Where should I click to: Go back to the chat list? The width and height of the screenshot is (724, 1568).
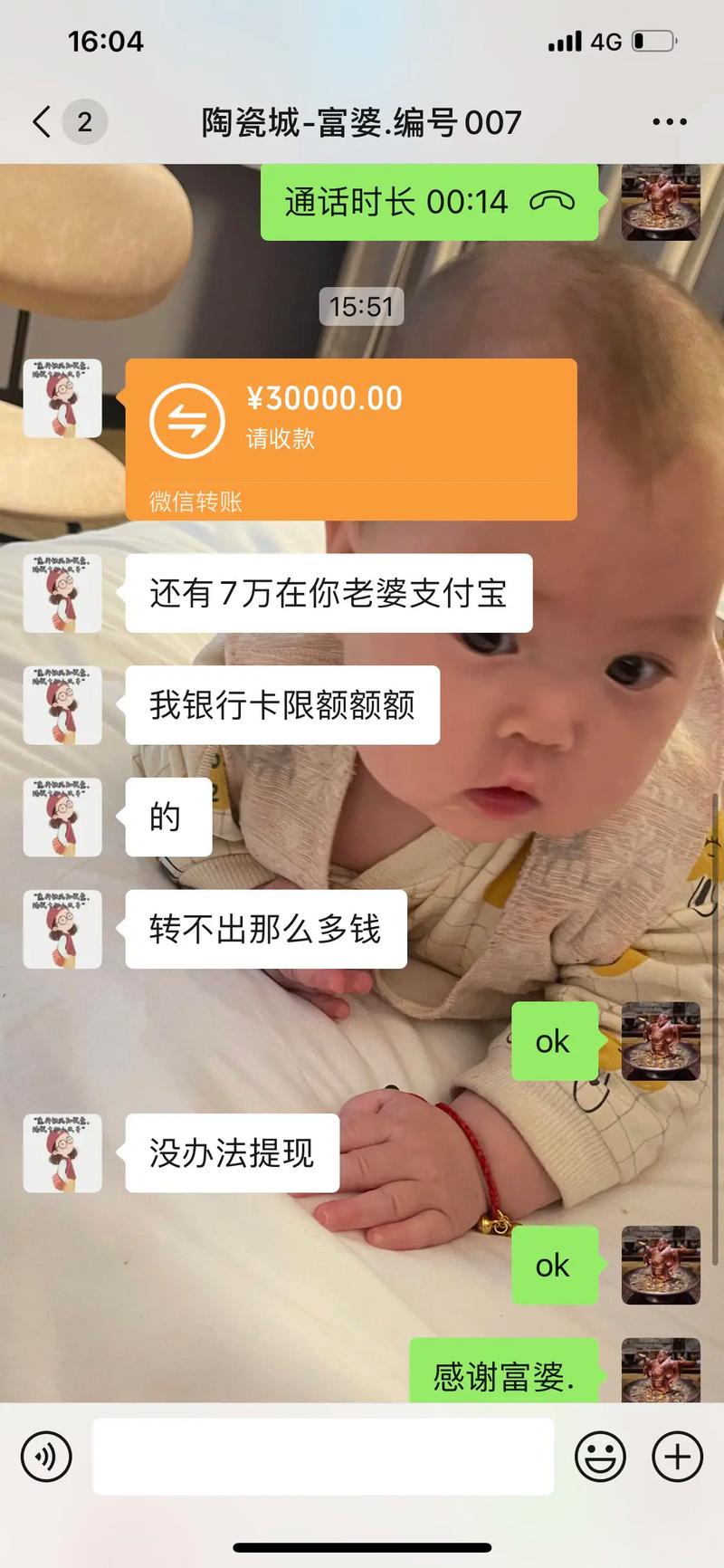coord(42,121)
